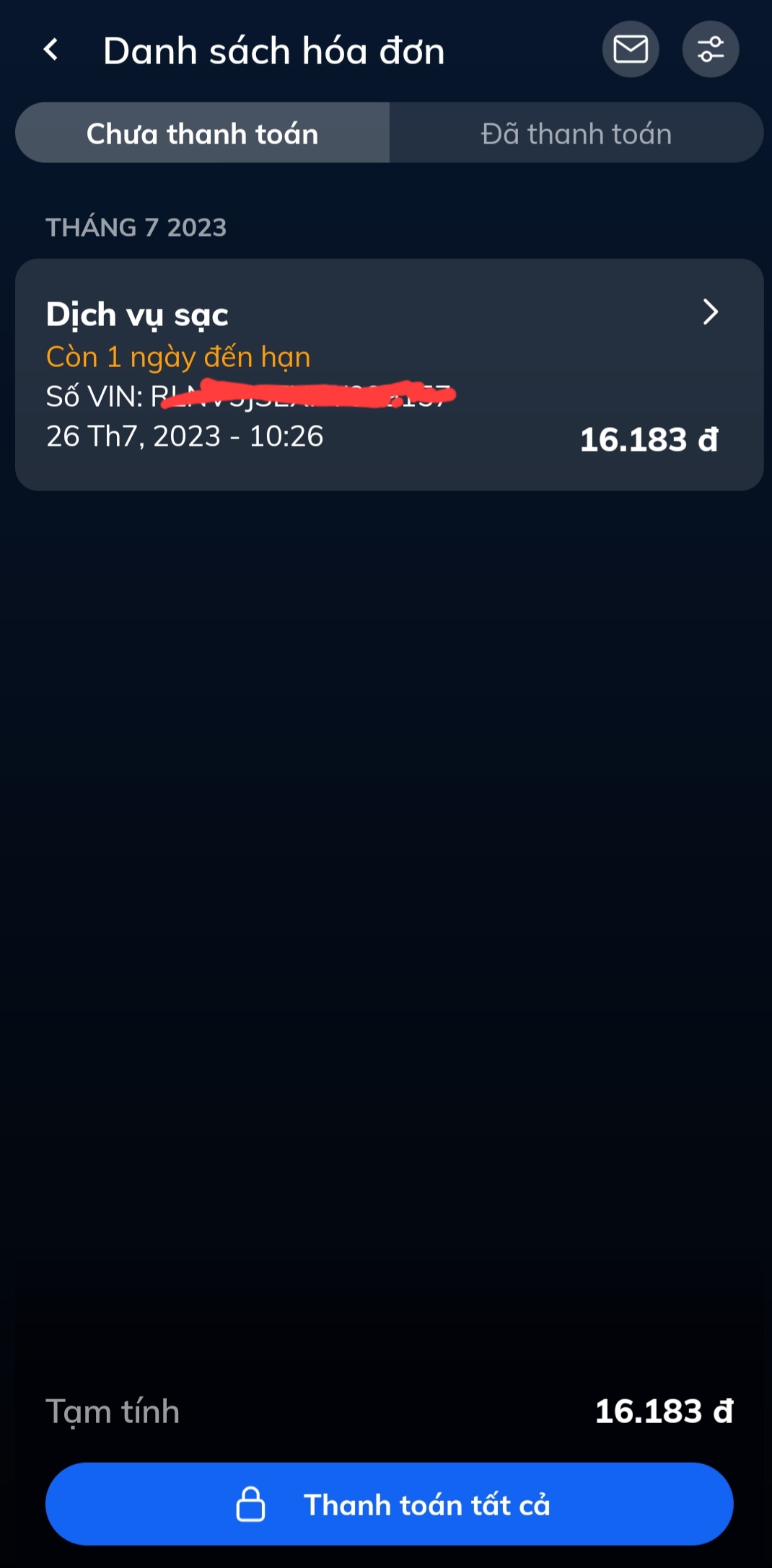Viewport: 772px width, 1568px height.
Task: Tap the Dịch vụ sạc invoice title
Action: coord(137,313)
